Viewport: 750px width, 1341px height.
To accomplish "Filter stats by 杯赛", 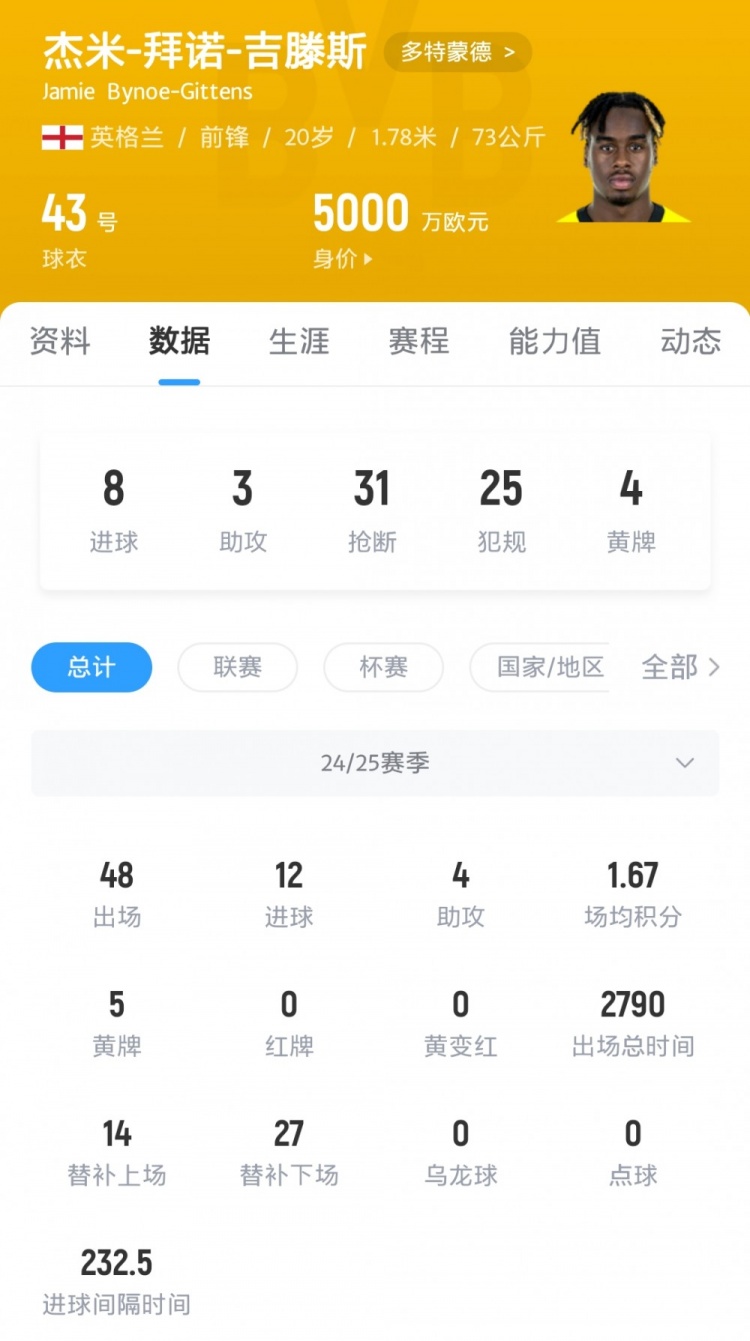I will (x=383, y=667).
